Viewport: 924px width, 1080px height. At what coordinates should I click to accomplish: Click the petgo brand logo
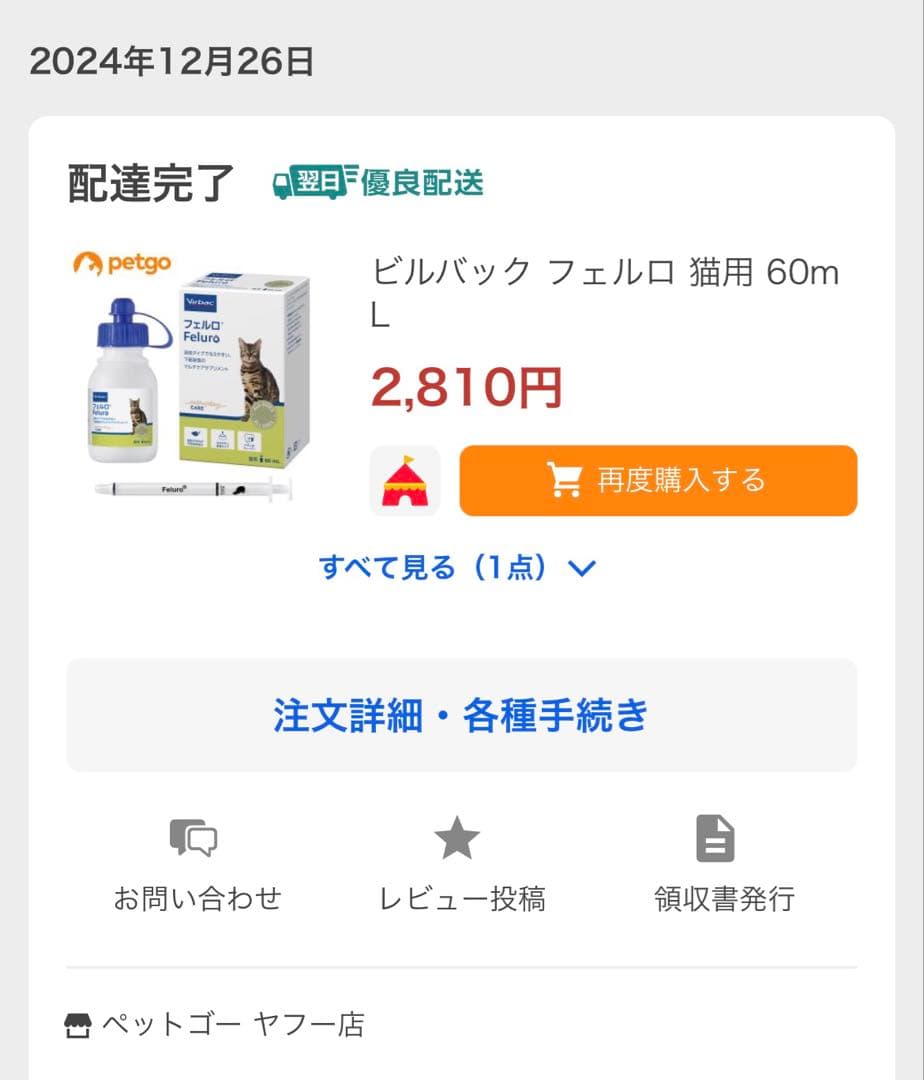[122, 261]
